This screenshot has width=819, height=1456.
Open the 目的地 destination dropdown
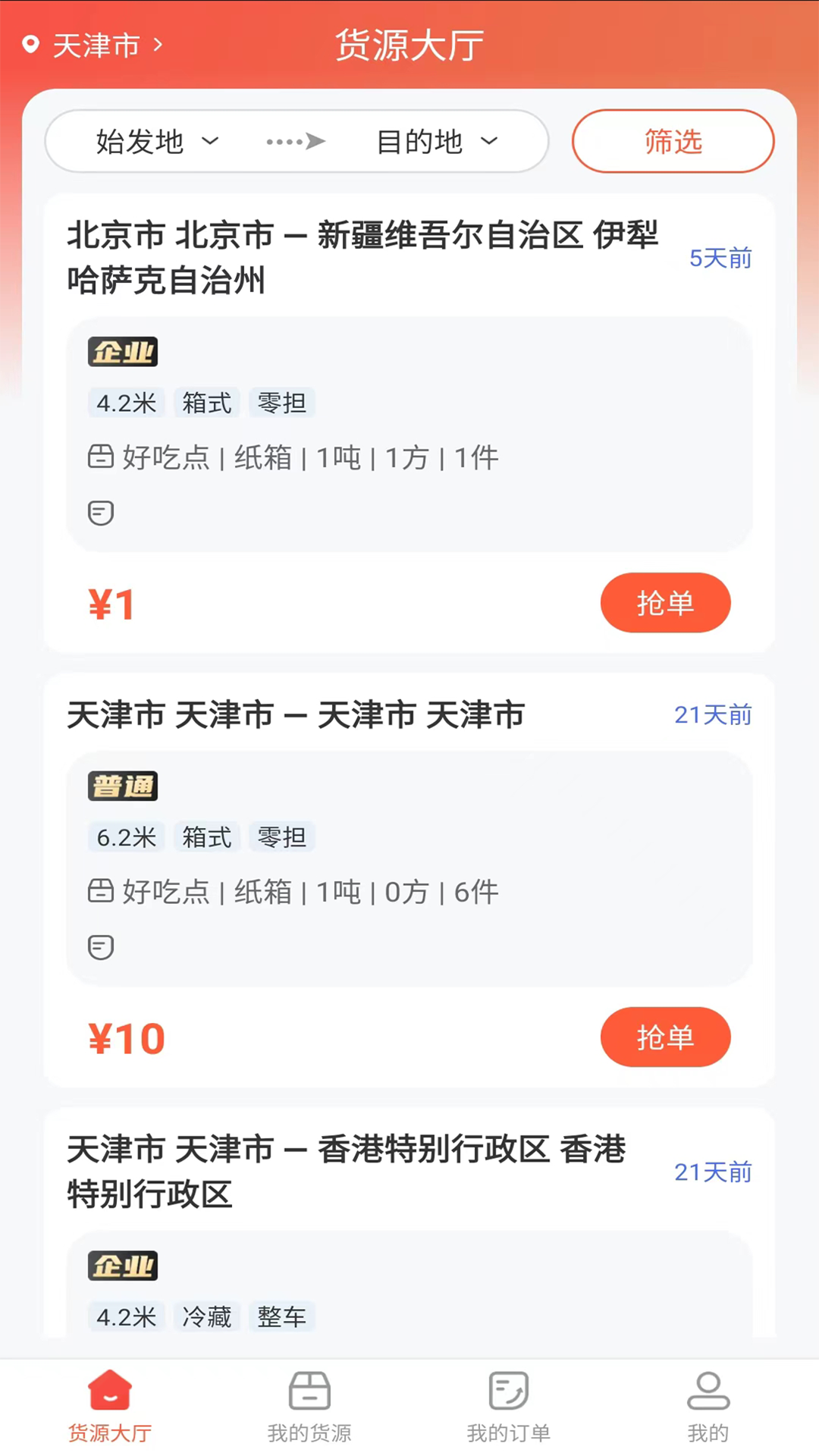click(436, 141)
